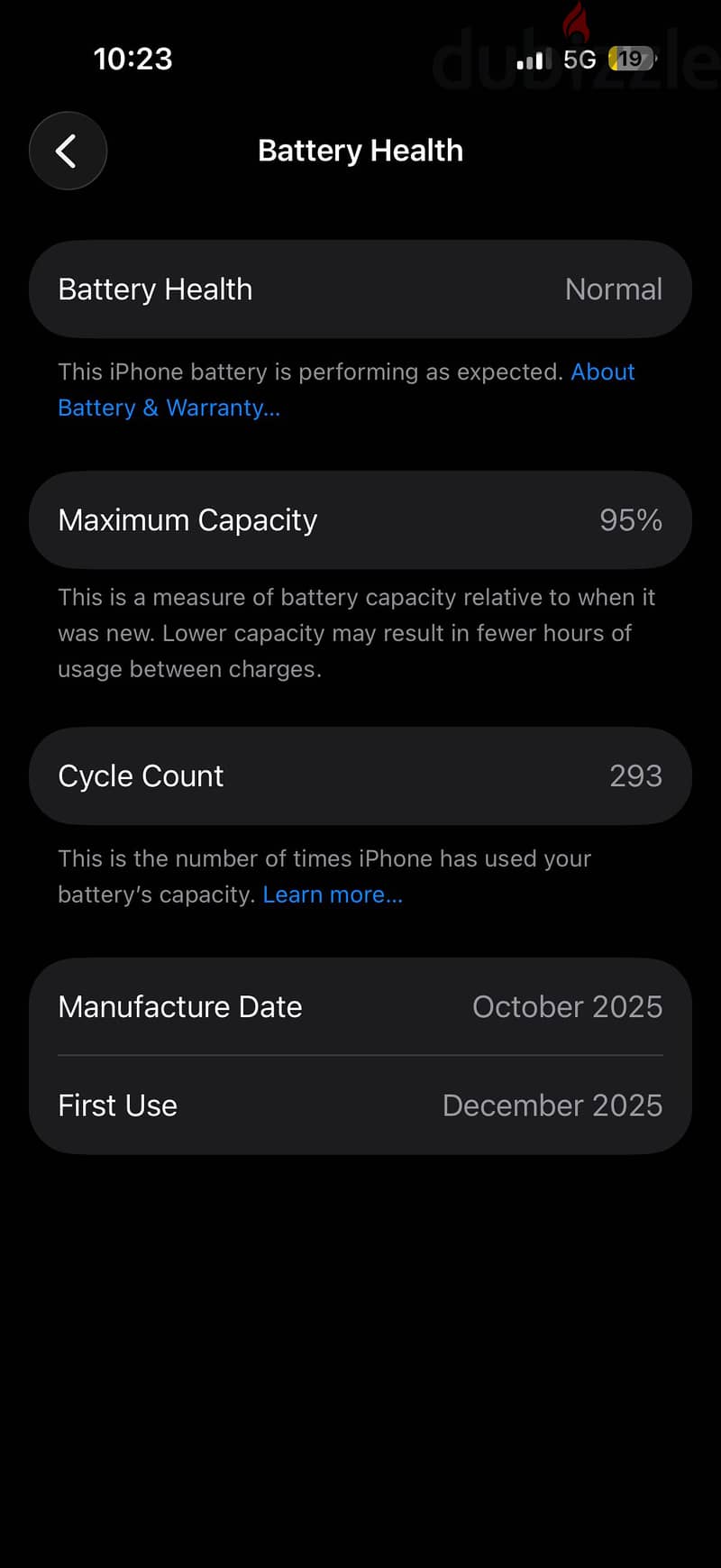Go back from Battery Health
Screen dimensions: 721x1568
click(68, 151)
